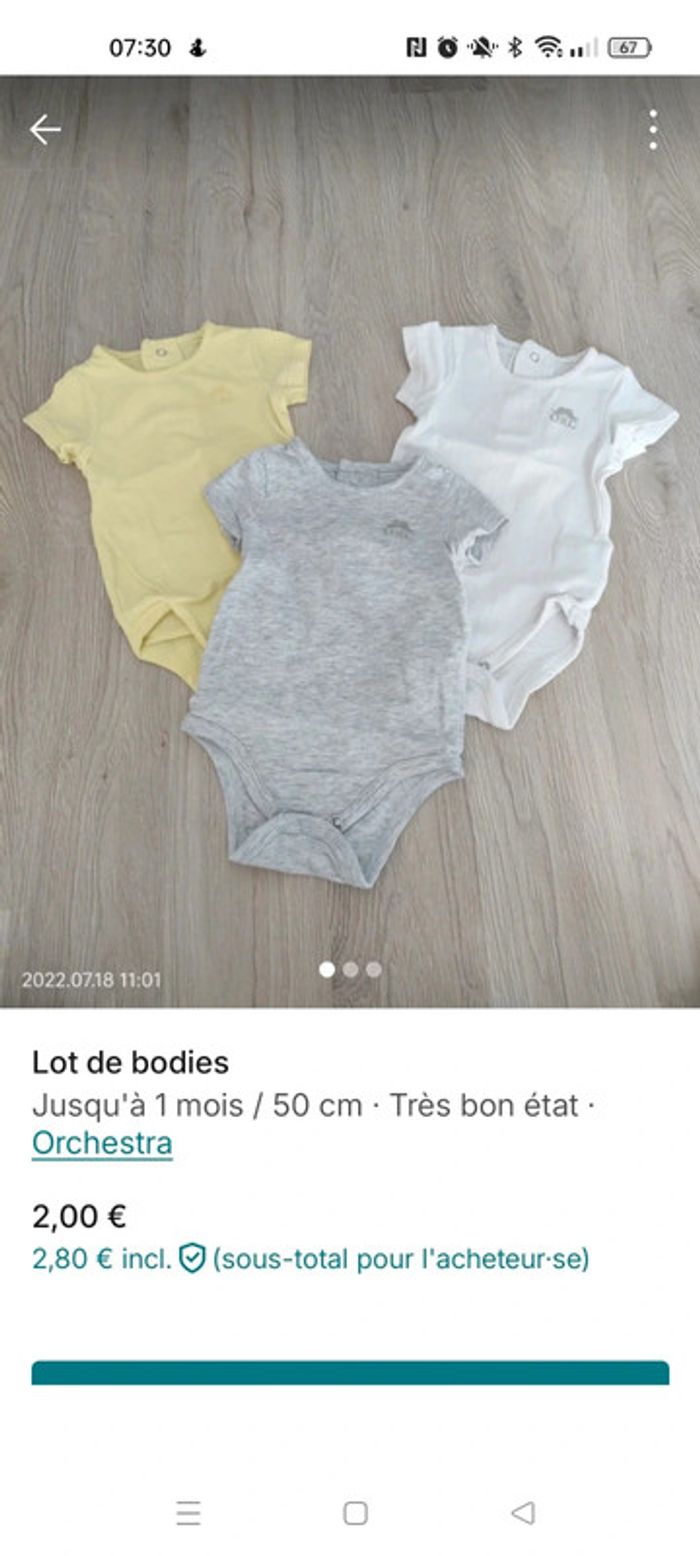This screenshot has width=700, height=1556.
Task: Tap the system home button
Action: pyautogui.click(x=355, y=1513)
